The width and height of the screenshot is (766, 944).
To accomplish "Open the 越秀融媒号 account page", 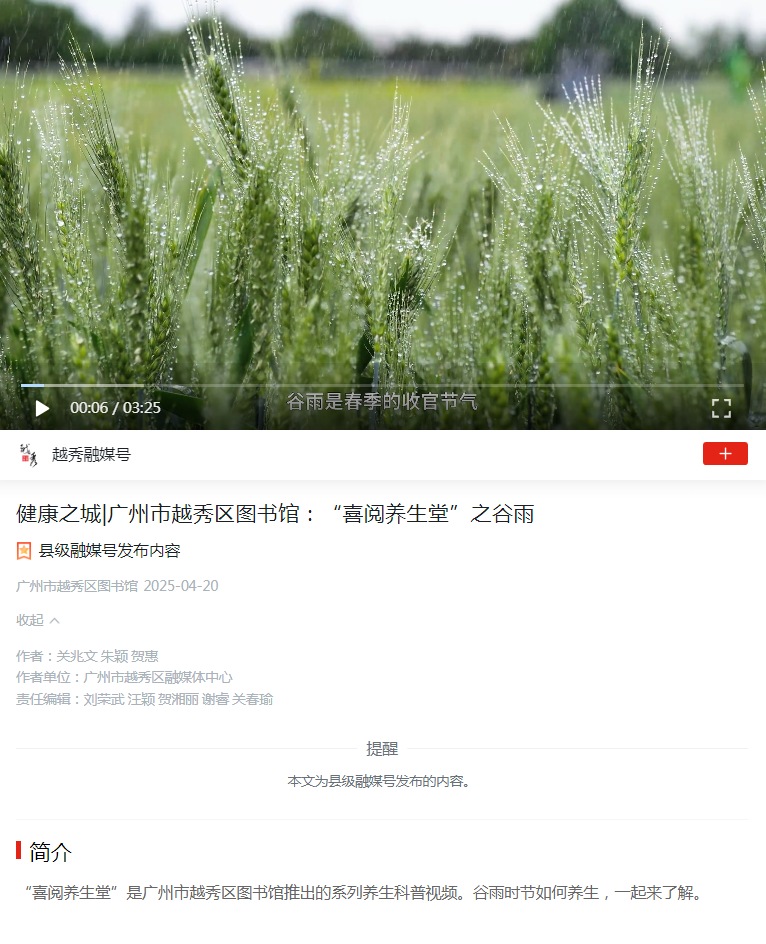I will click(90, 455).
